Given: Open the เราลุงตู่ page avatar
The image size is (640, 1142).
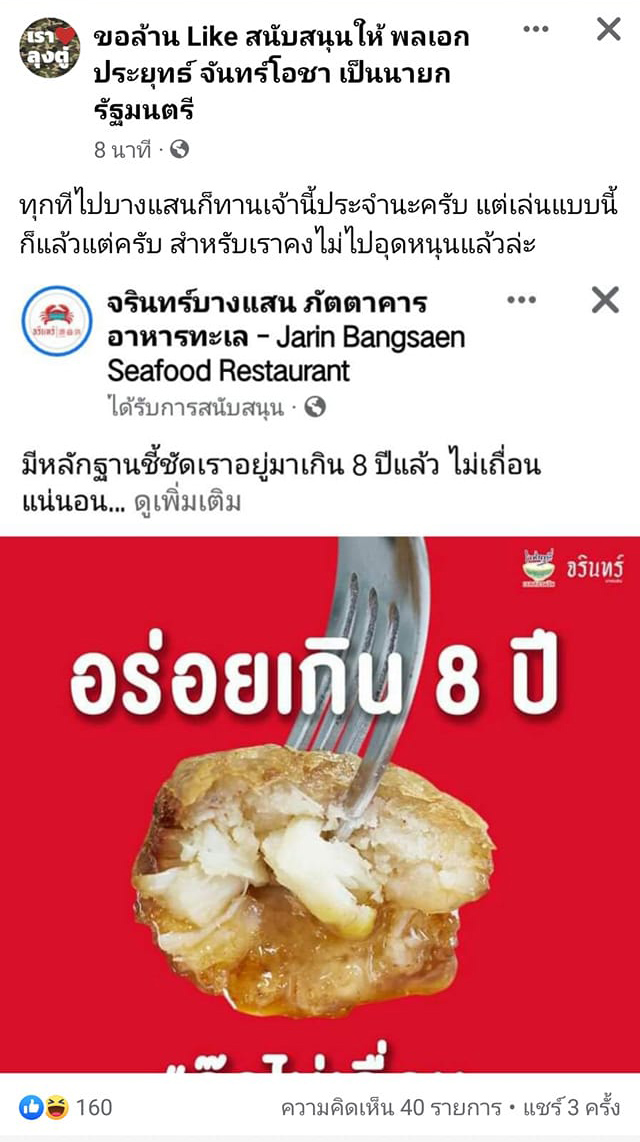Looking at the screenshot, I should pos(48,47).
